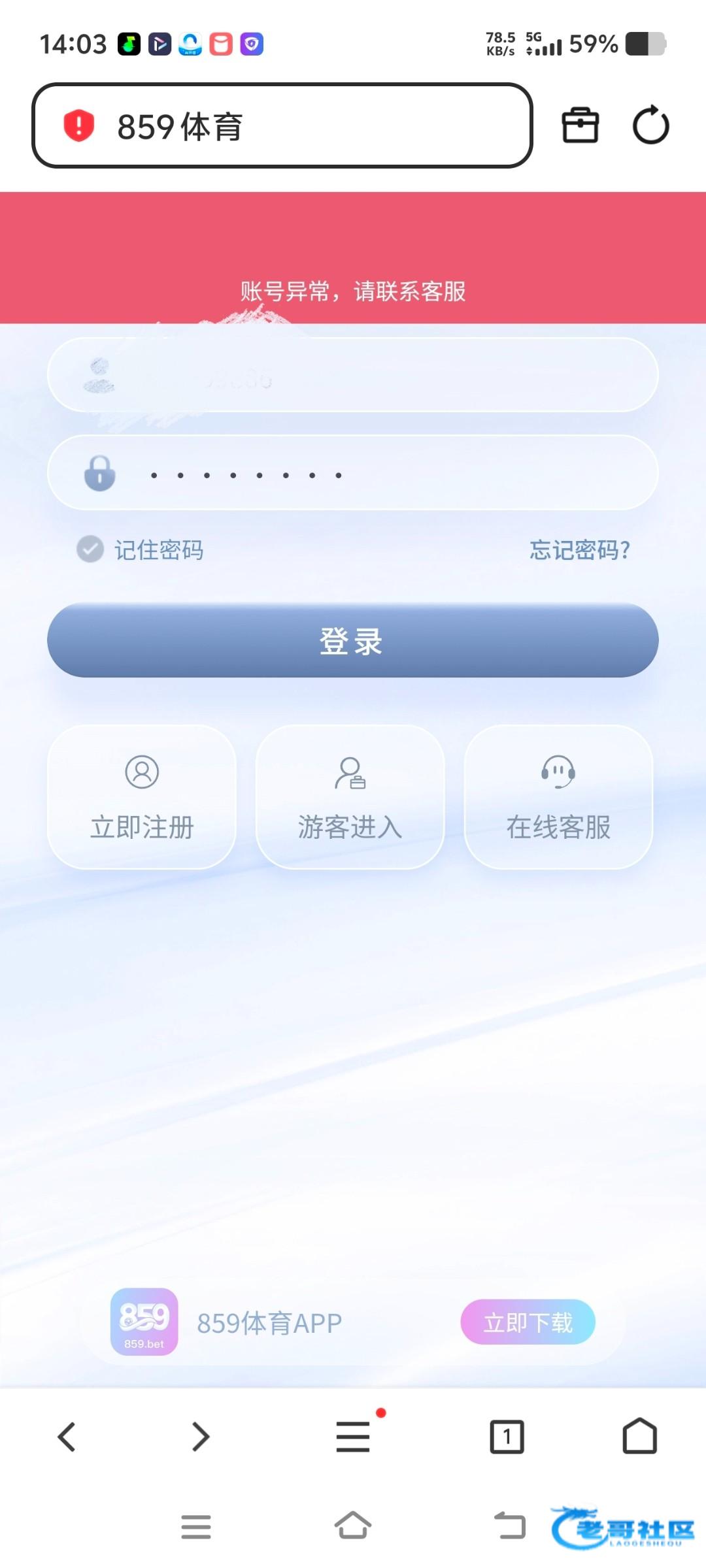
Task: Tap the 登录 button
Action: point(353,640)
